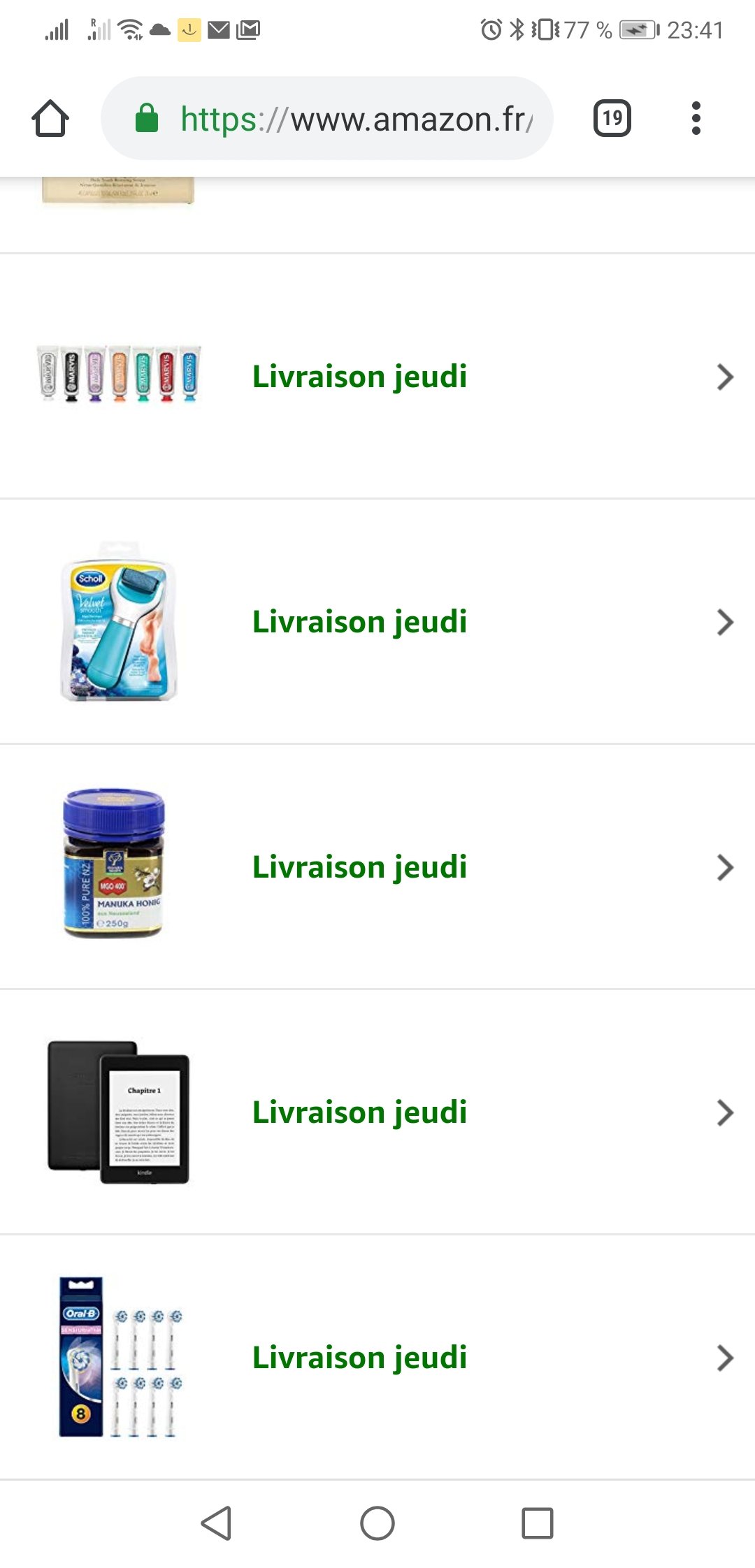View the Manuka honey delivery details
Screen dimensions: 755x1568
[x=377, y=867]
